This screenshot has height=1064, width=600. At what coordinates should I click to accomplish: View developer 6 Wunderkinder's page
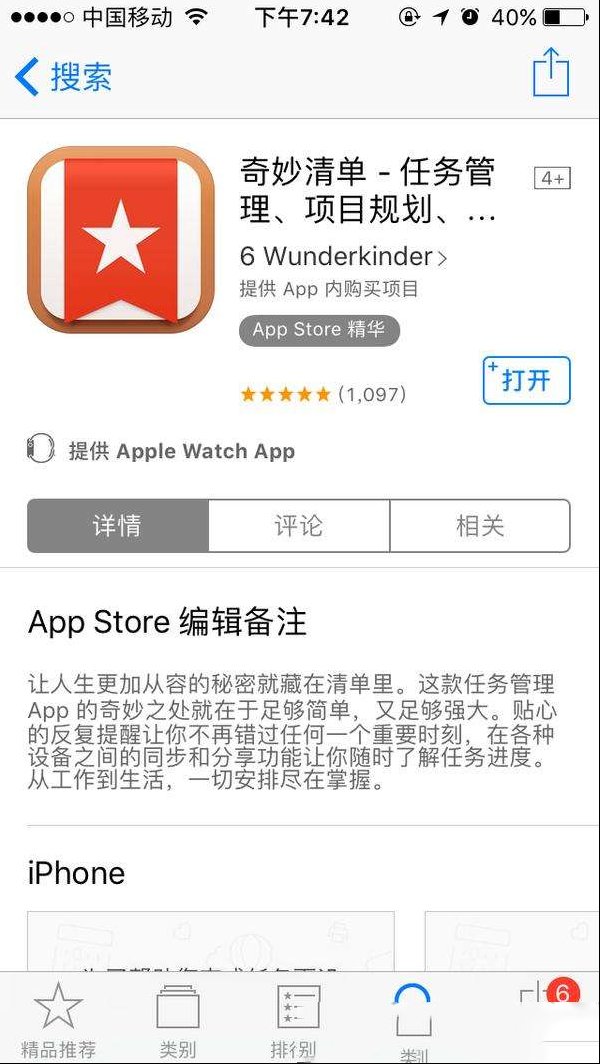coord(343,256)
